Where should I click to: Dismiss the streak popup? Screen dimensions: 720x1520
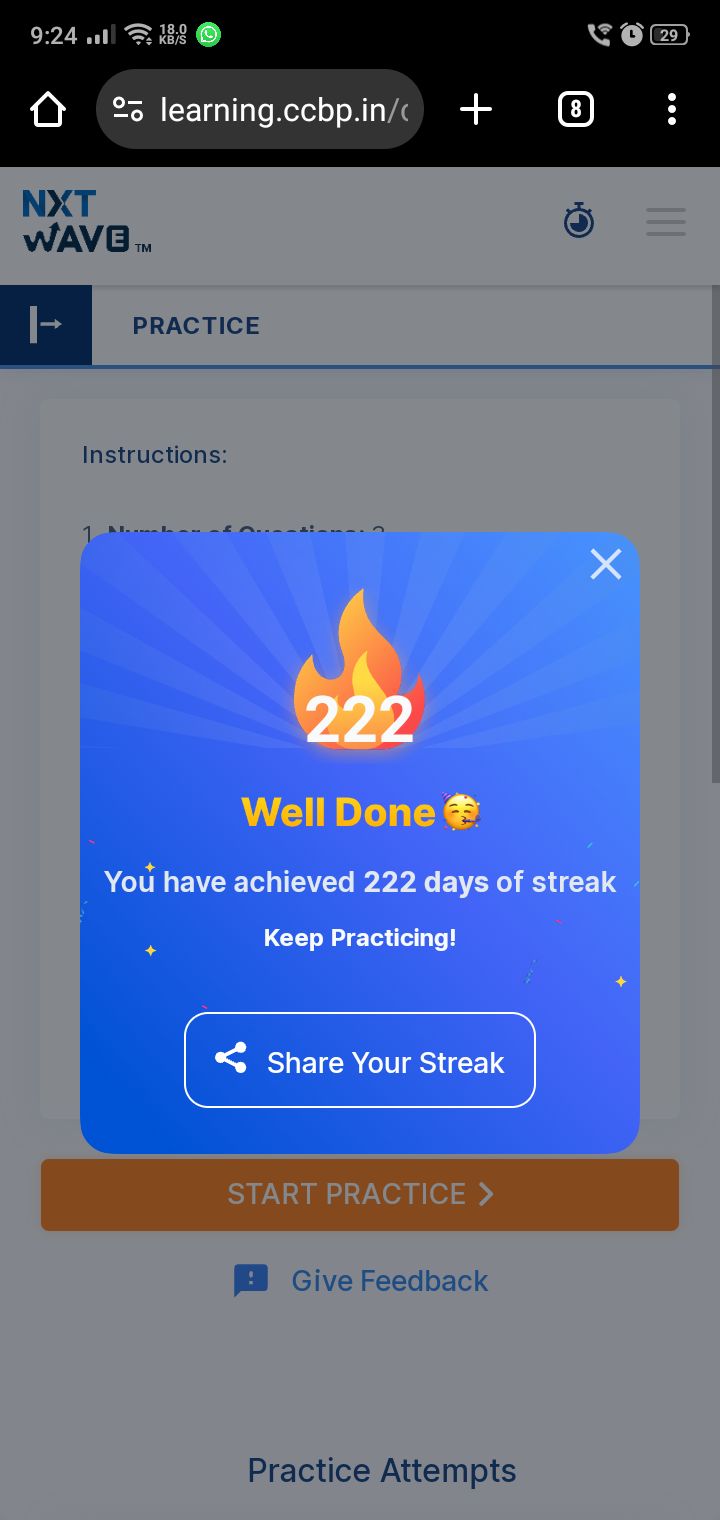click(x=606, y=565)
